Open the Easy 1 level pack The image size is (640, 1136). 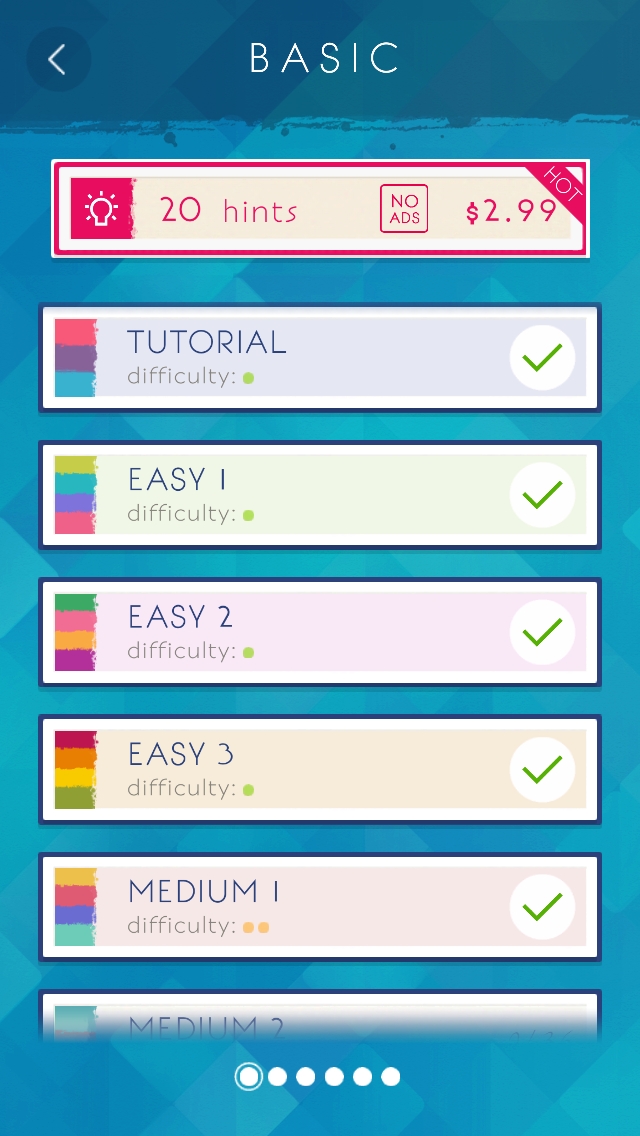[x=320, y=495]
